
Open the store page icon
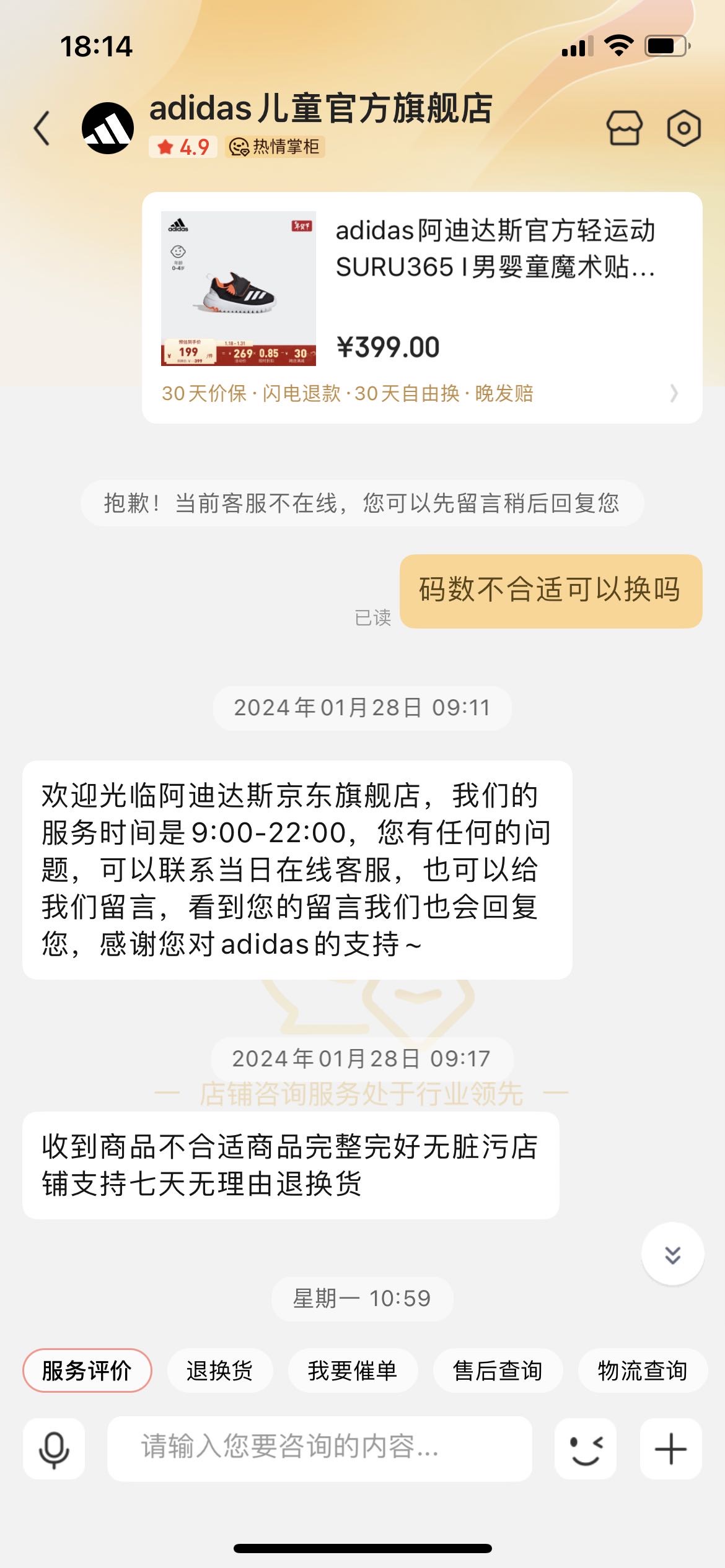click(x=624, y=128)
